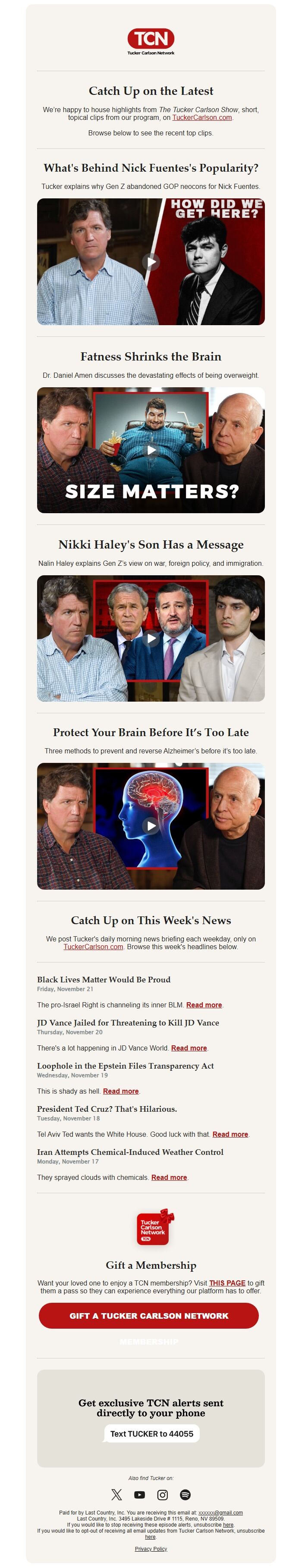Tap Gift a Tucker Carlson Network button
The image size is (302, 1568).
click(148, 1316)
